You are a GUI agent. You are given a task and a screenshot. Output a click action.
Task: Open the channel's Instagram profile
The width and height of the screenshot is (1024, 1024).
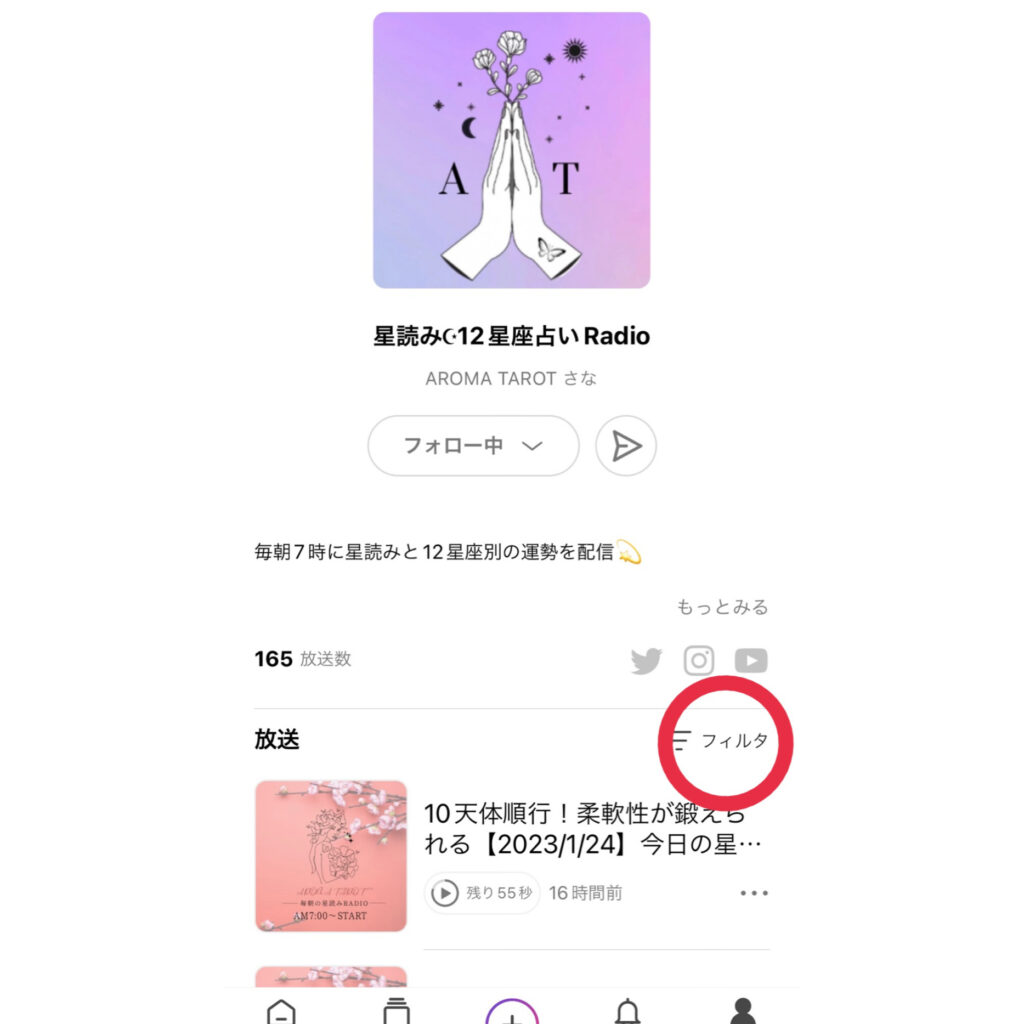point(699,661)
